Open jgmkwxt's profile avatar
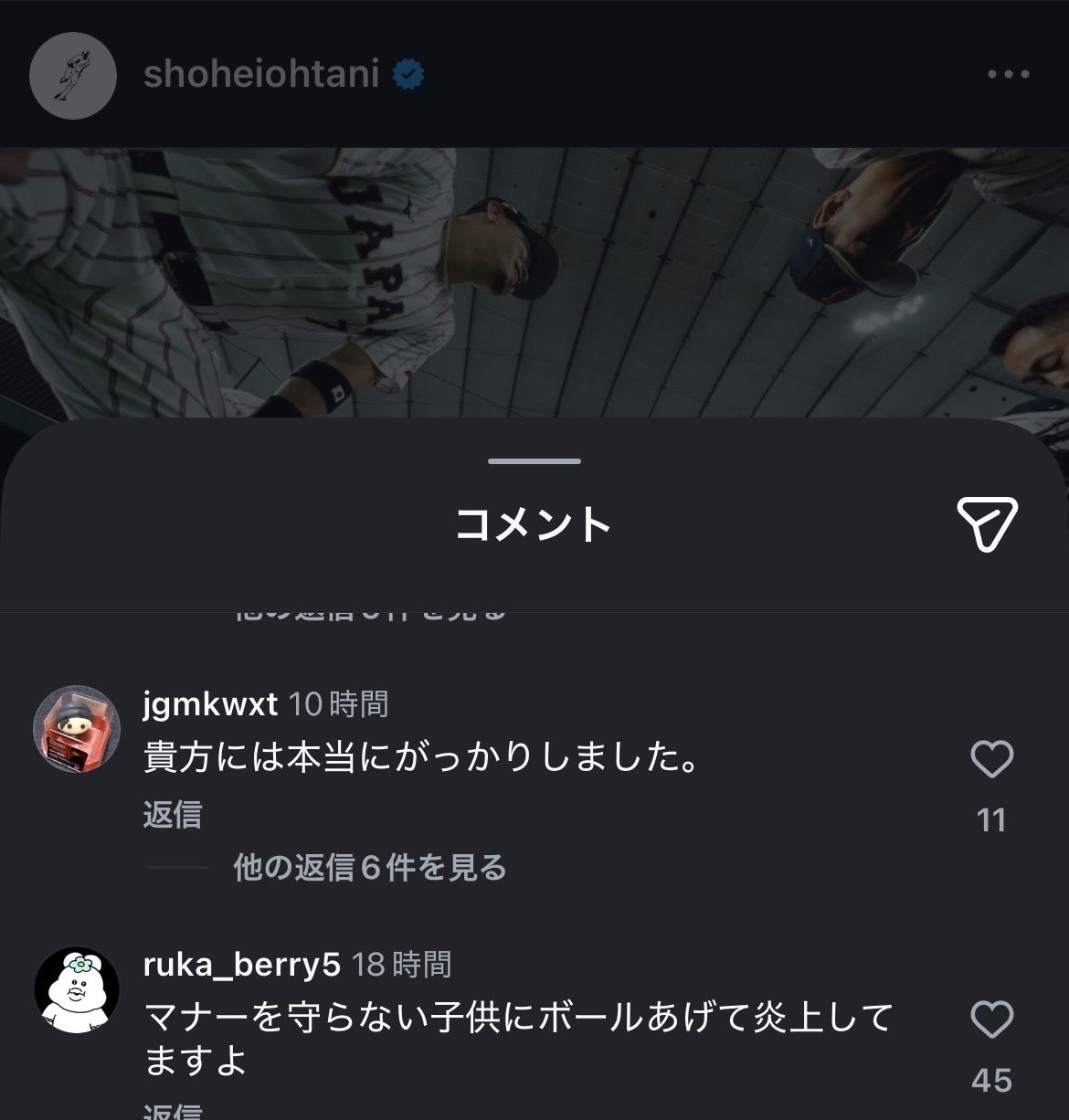 pyautogui.click(x=77, y=728)
